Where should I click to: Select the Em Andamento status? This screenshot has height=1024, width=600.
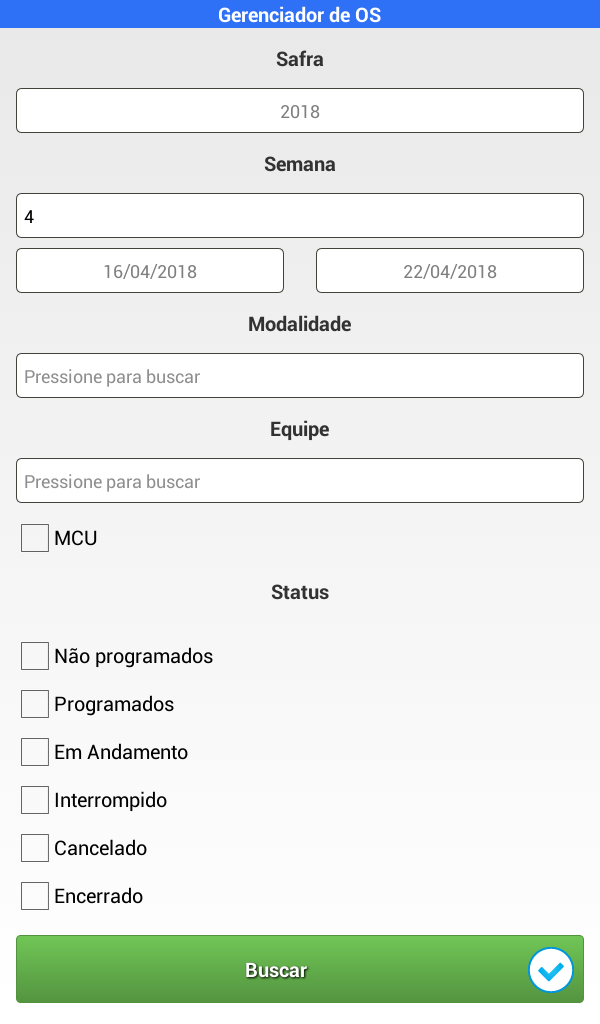click(x=35, y=752)
